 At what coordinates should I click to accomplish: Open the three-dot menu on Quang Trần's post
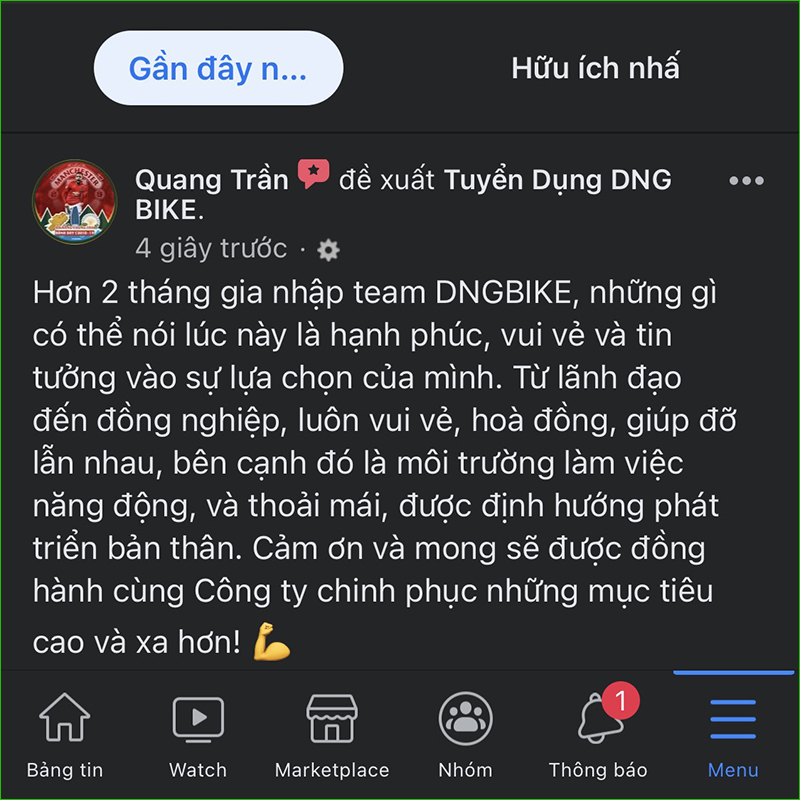click(746, 181)
